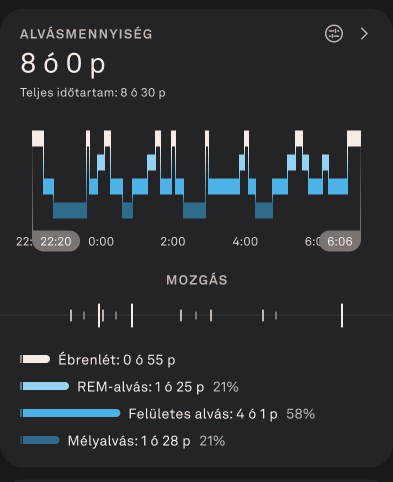Open Alvásmennyiség details via the chevron
Screen dimensions: 393x482
click(364, 34)
